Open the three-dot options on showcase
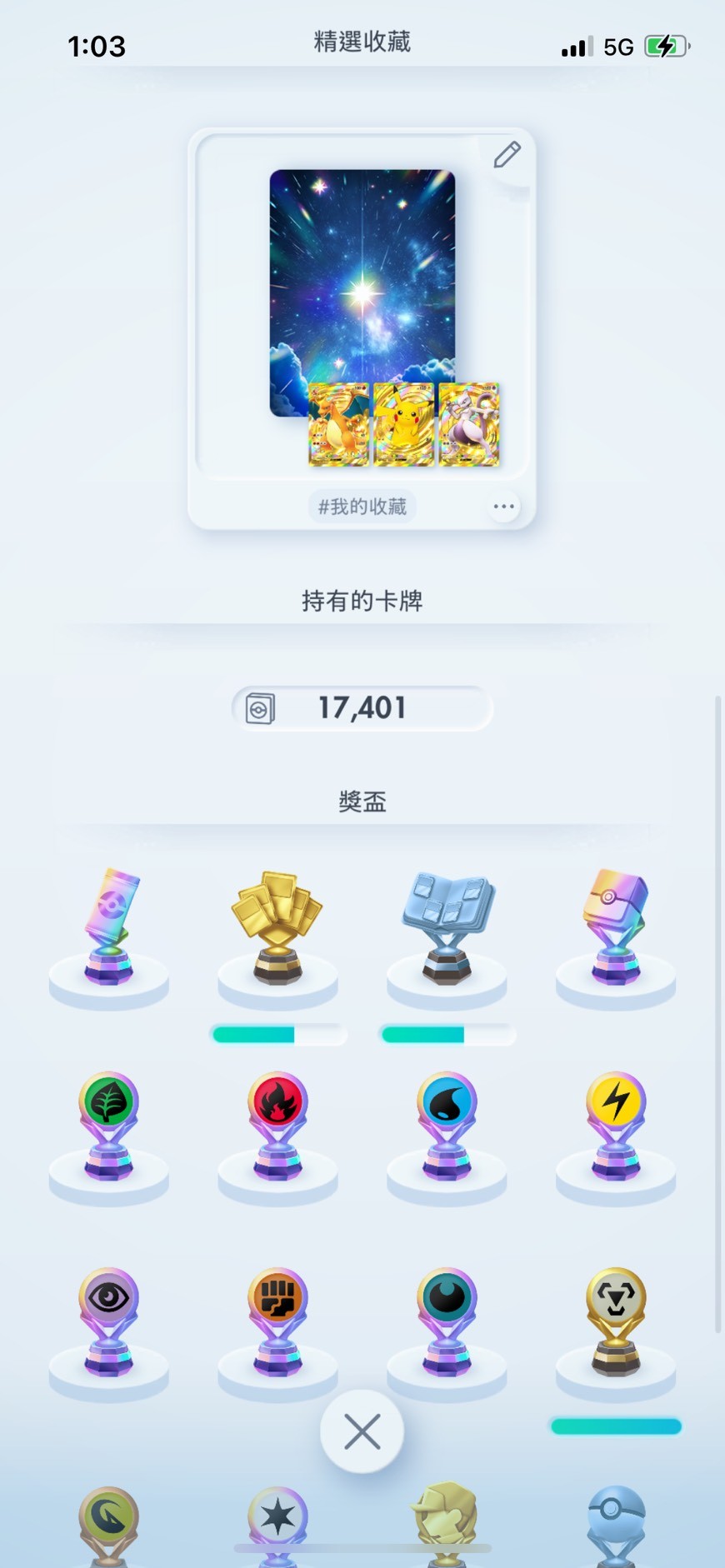 pos(504,507)
